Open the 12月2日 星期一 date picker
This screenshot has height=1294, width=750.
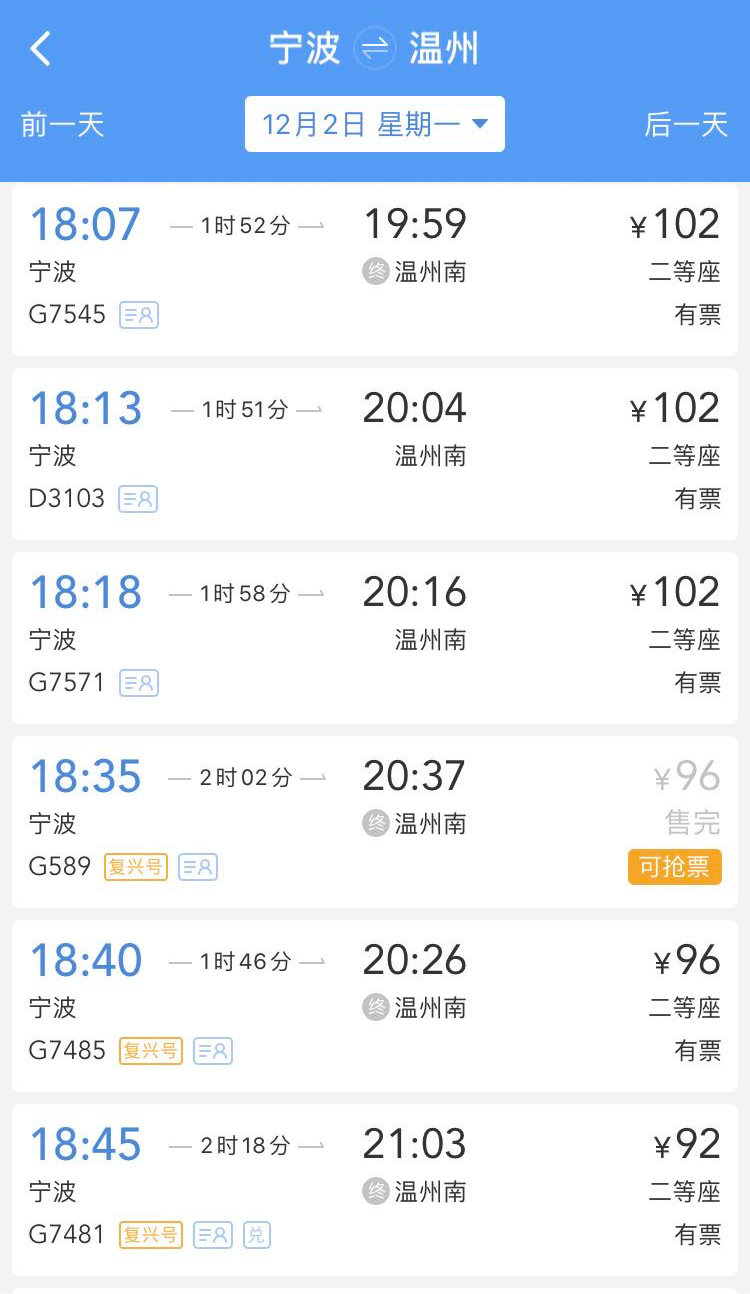point(375,124)
